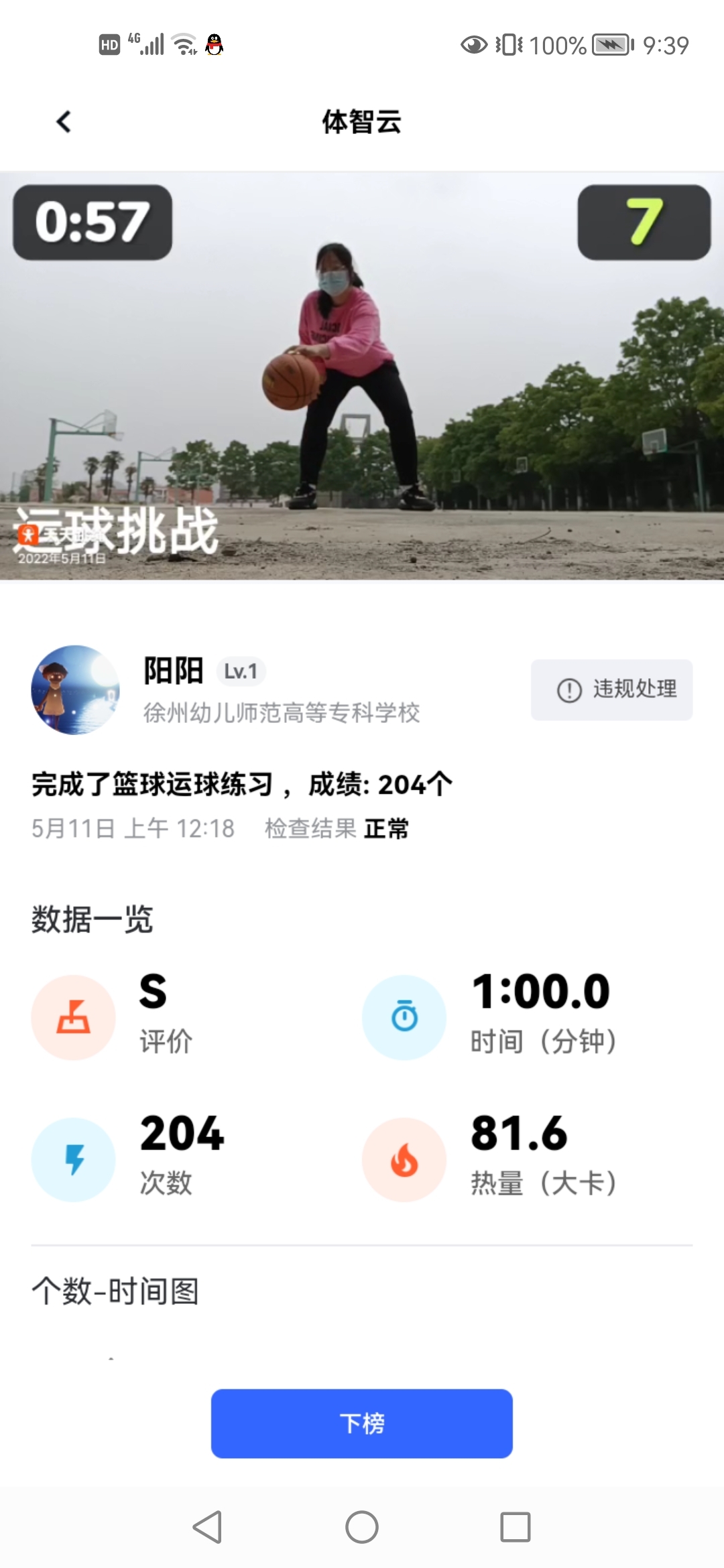This screenshot has width=724, height=1568.
Task: Tap the blue 下榜 button
Action: coord(361,1423)
